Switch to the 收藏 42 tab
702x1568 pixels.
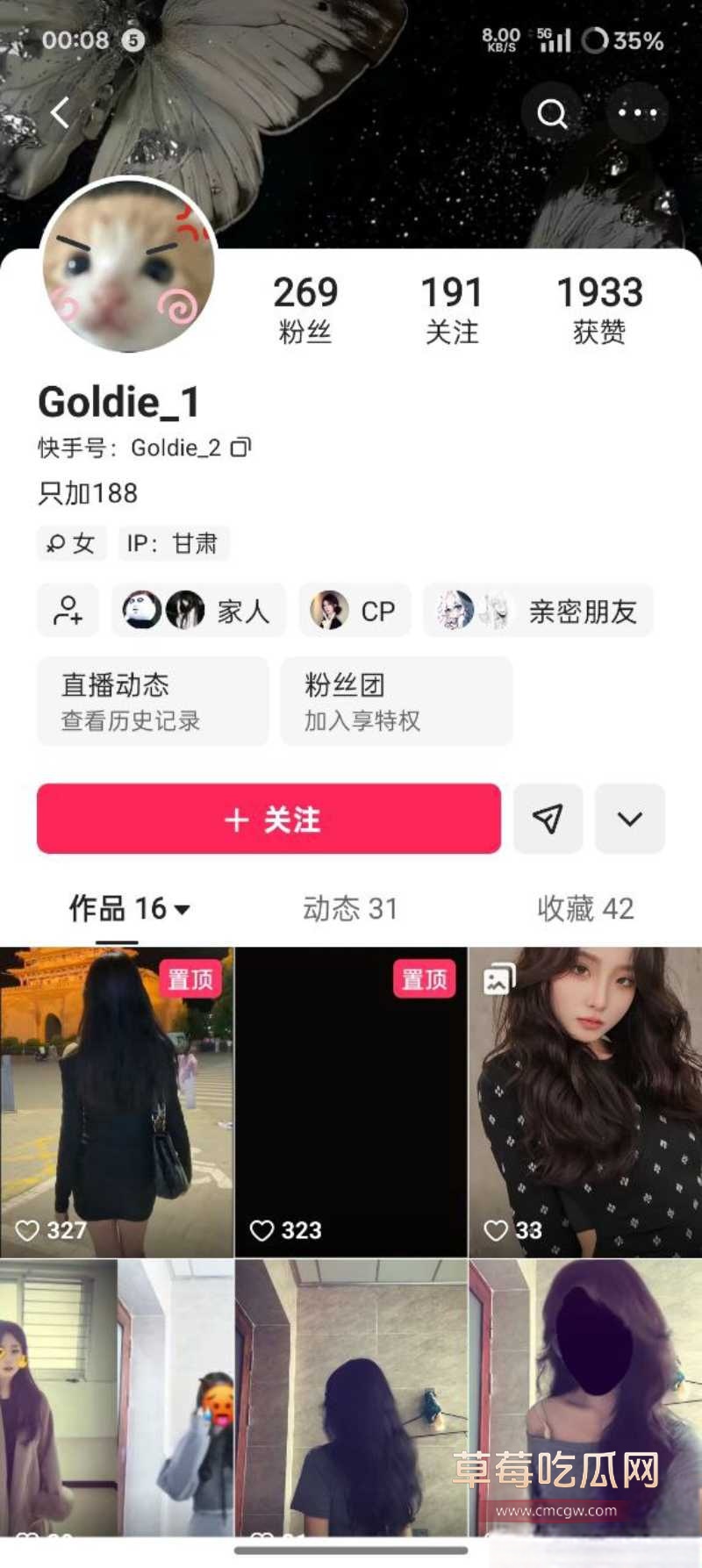coord(586,910)
